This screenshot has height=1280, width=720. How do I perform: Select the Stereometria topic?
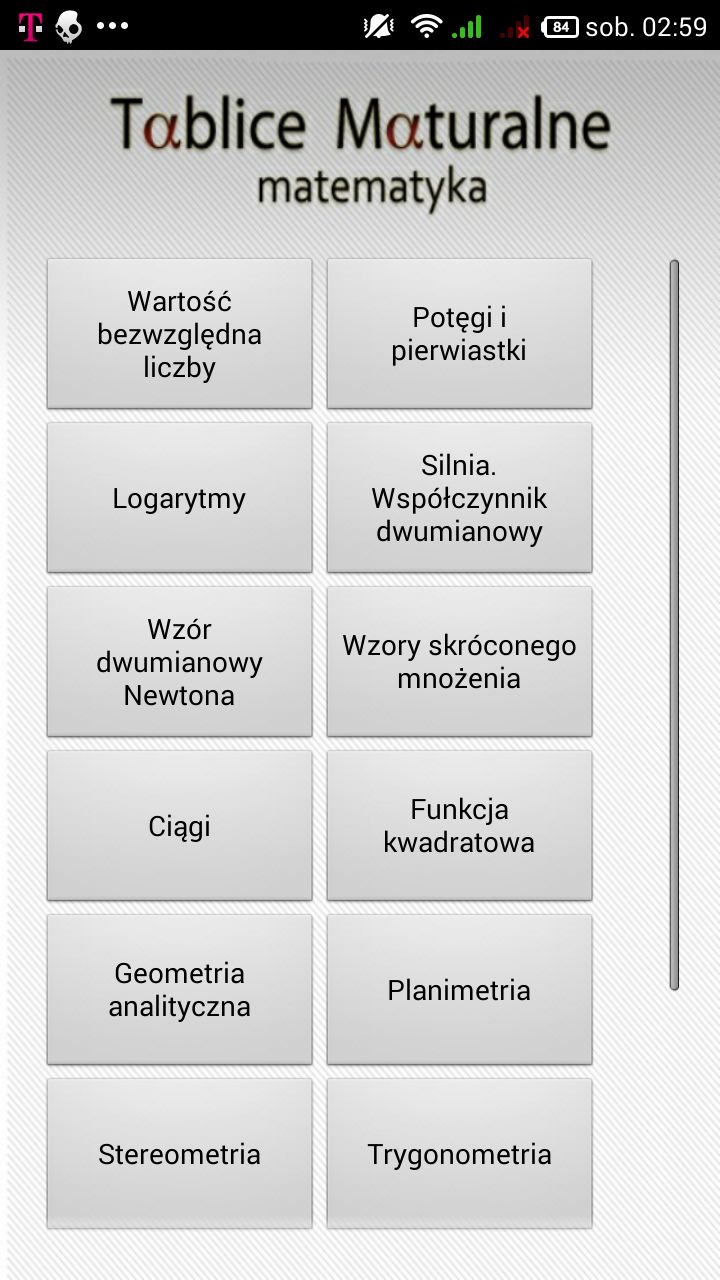click(x=179, y=1154)
